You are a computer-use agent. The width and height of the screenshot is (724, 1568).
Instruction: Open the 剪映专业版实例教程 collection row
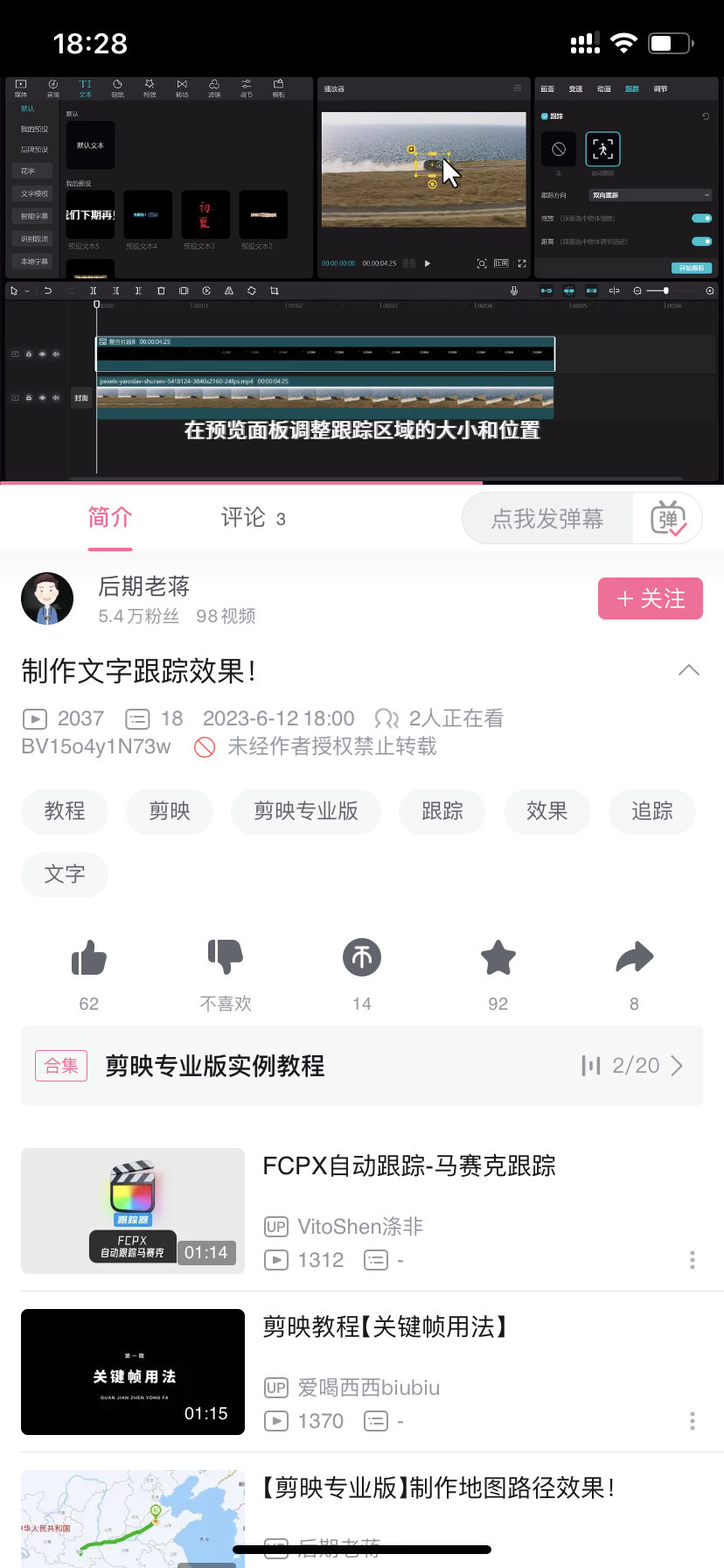coord(362,1066)
